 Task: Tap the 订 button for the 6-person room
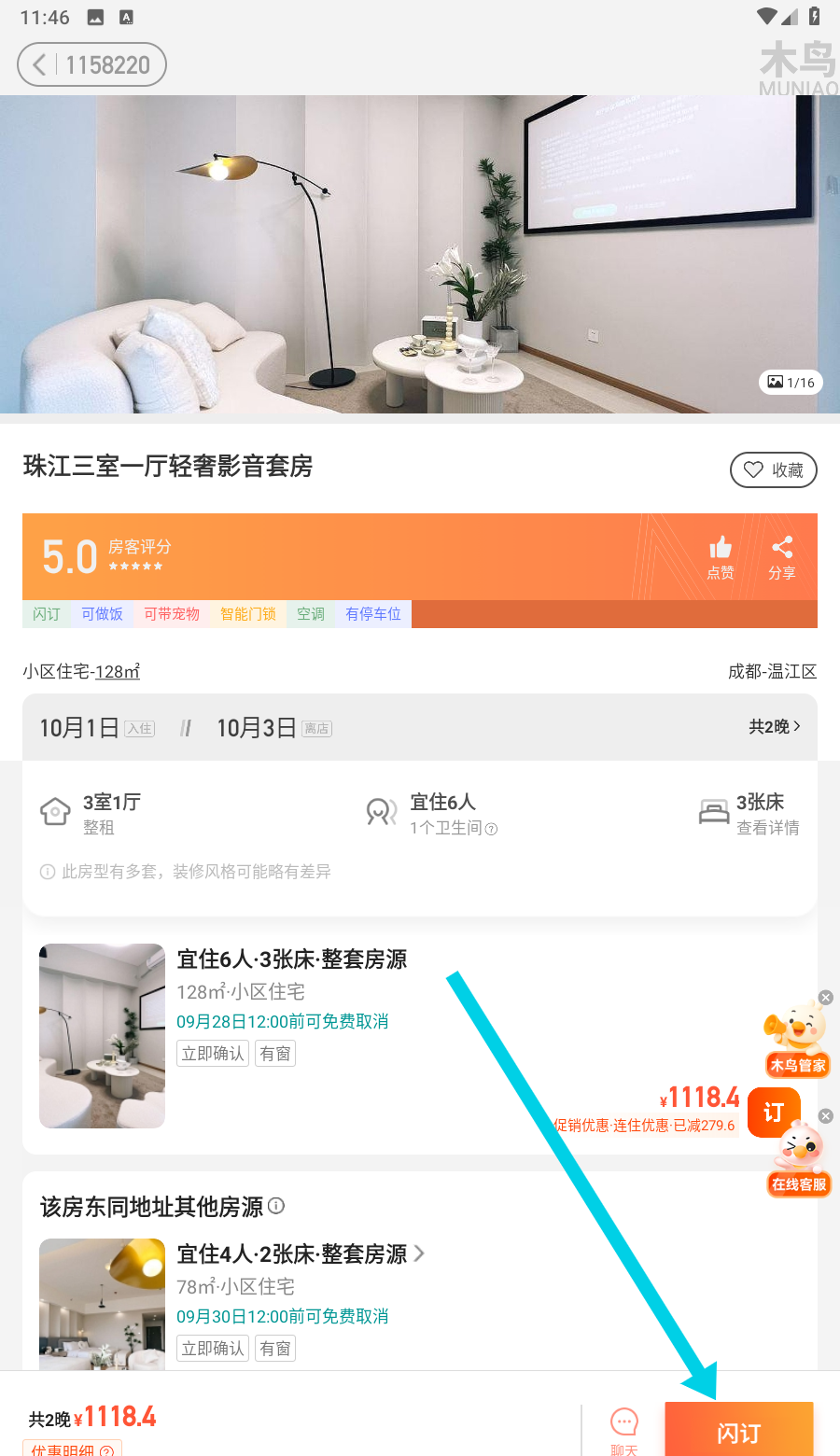(773, 1112)
